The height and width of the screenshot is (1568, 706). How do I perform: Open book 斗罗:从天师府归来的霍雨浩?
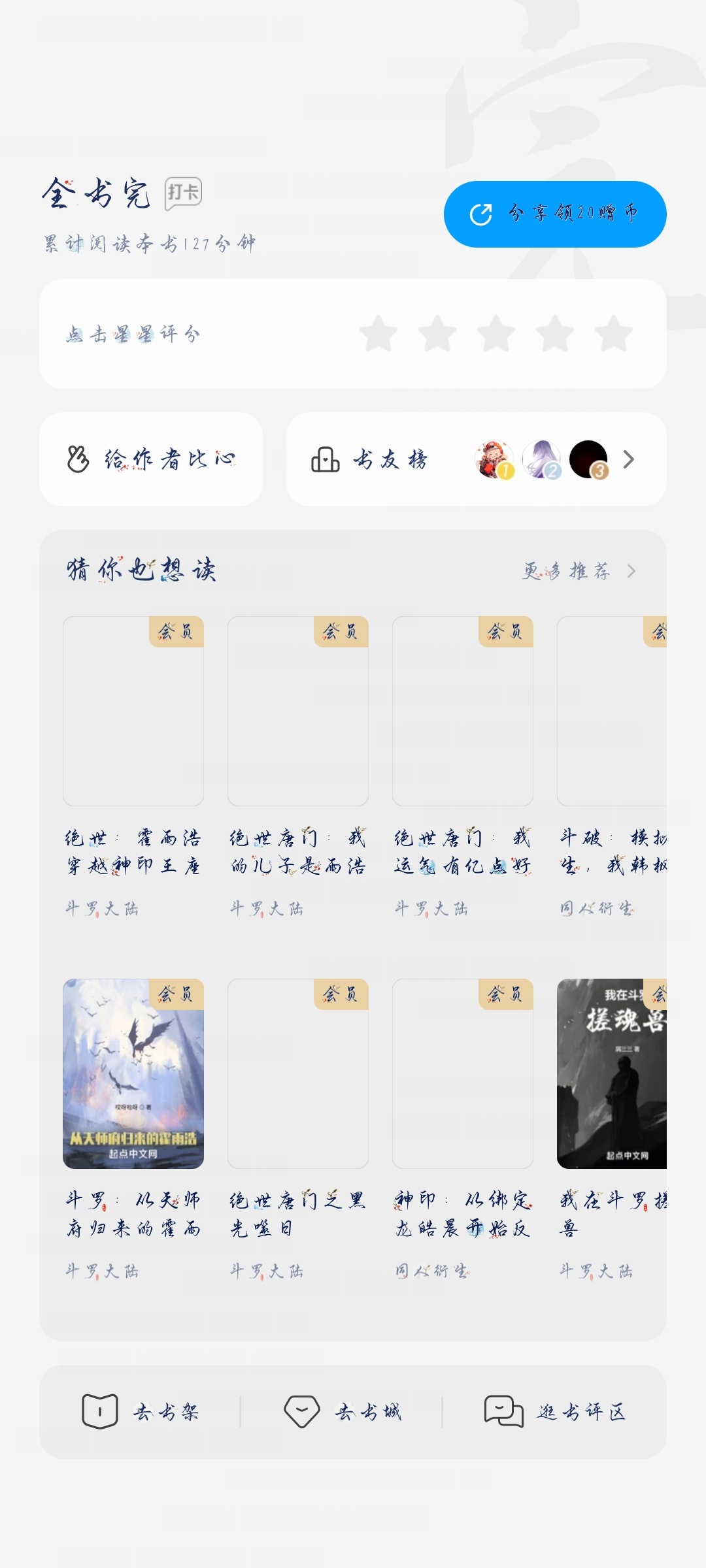133,1129
